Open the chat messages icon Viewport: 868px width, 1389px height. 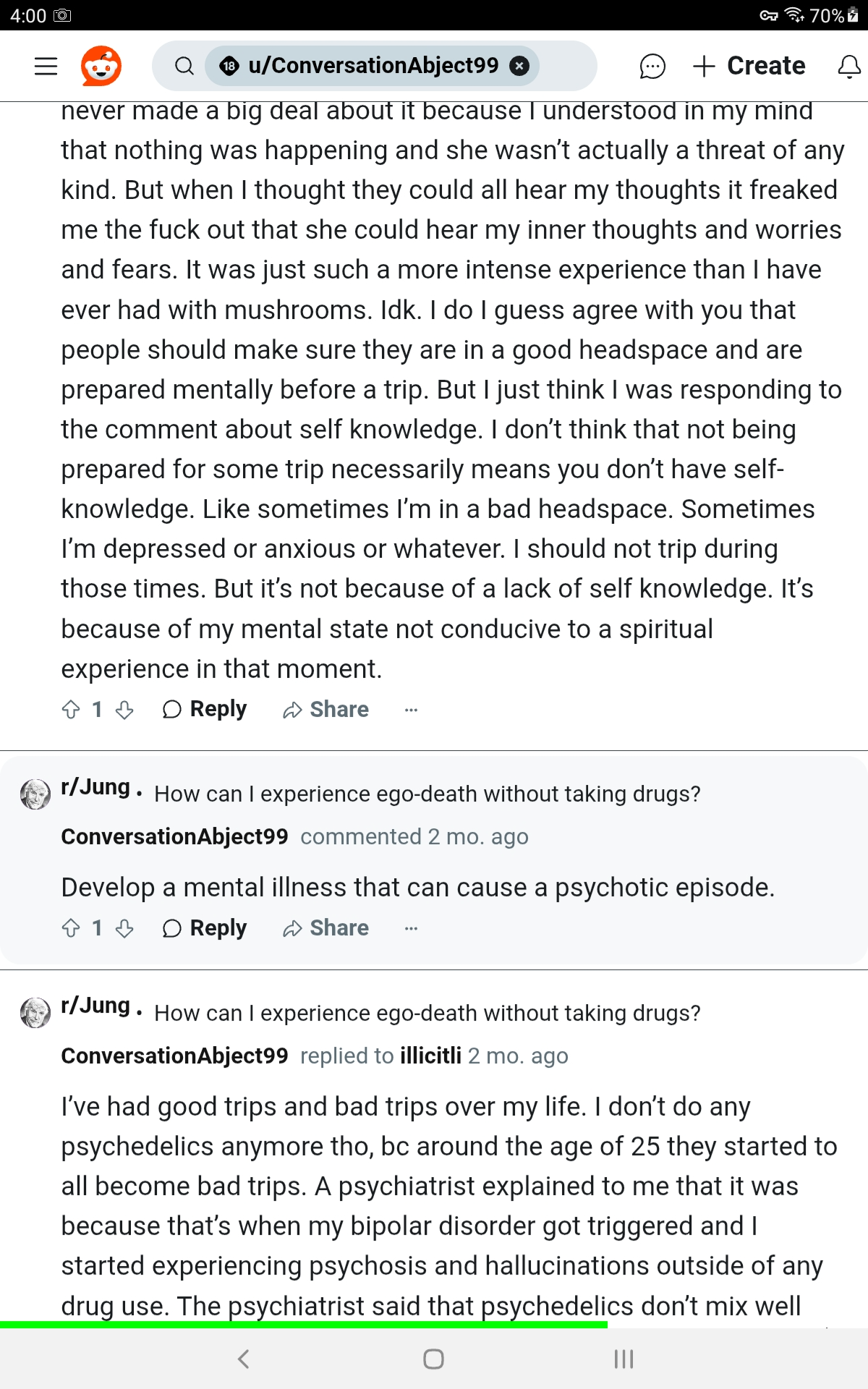652,66
